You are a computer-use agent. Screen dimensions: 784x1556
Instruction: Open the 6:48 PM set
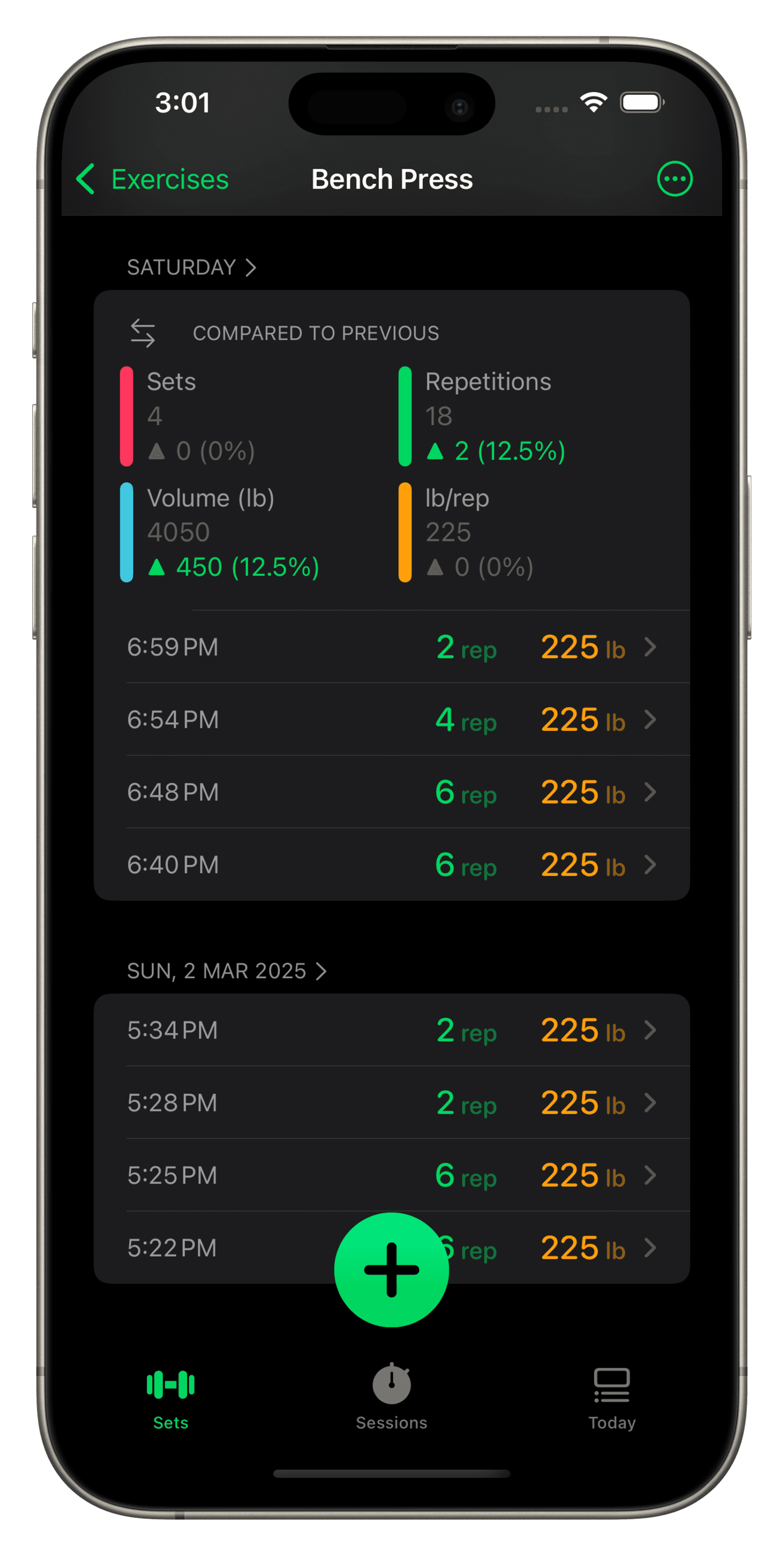click(392, 792)
